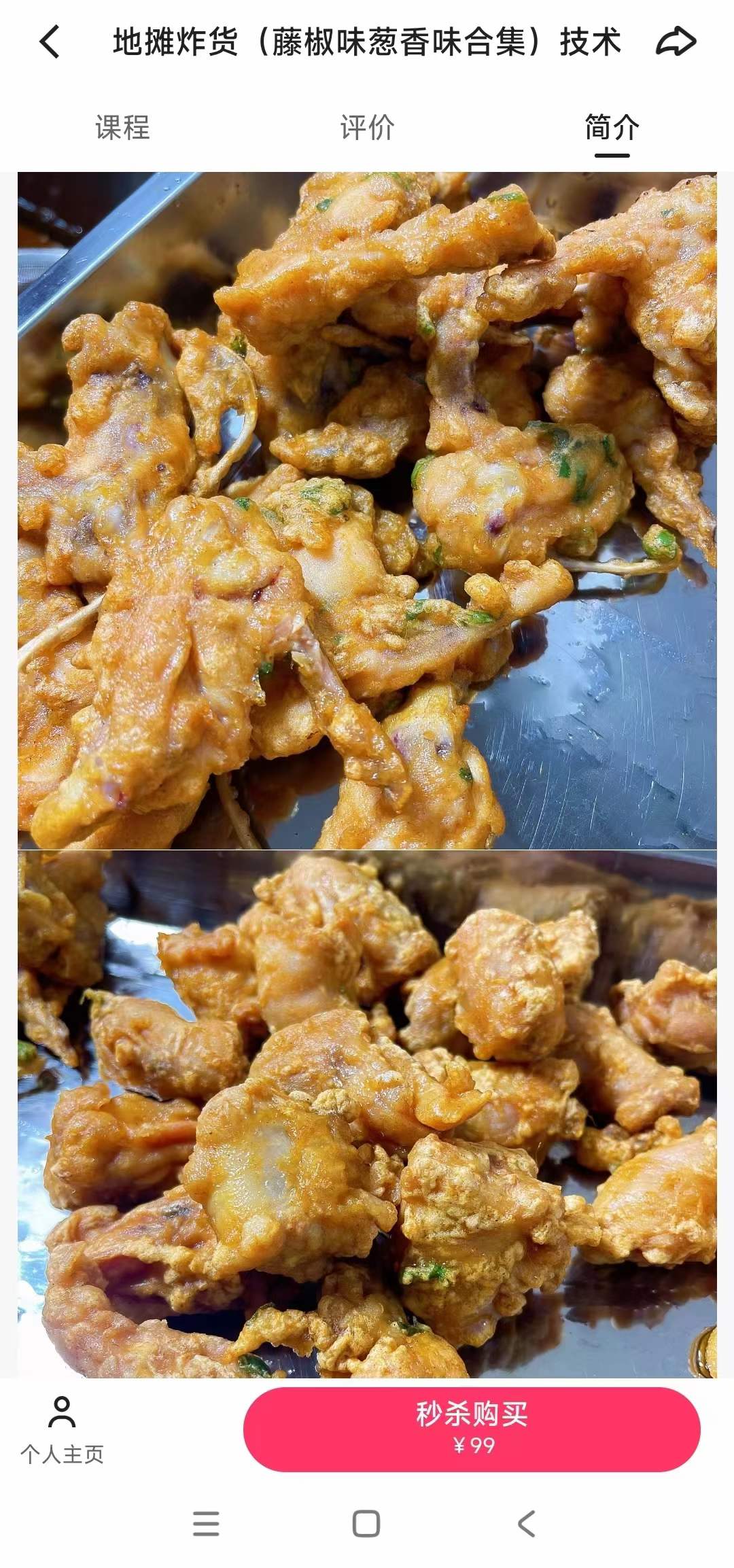Screen dimensions: 734x1568
Task: Tap the share arrow beside the course title
Action: click(676, 42)
